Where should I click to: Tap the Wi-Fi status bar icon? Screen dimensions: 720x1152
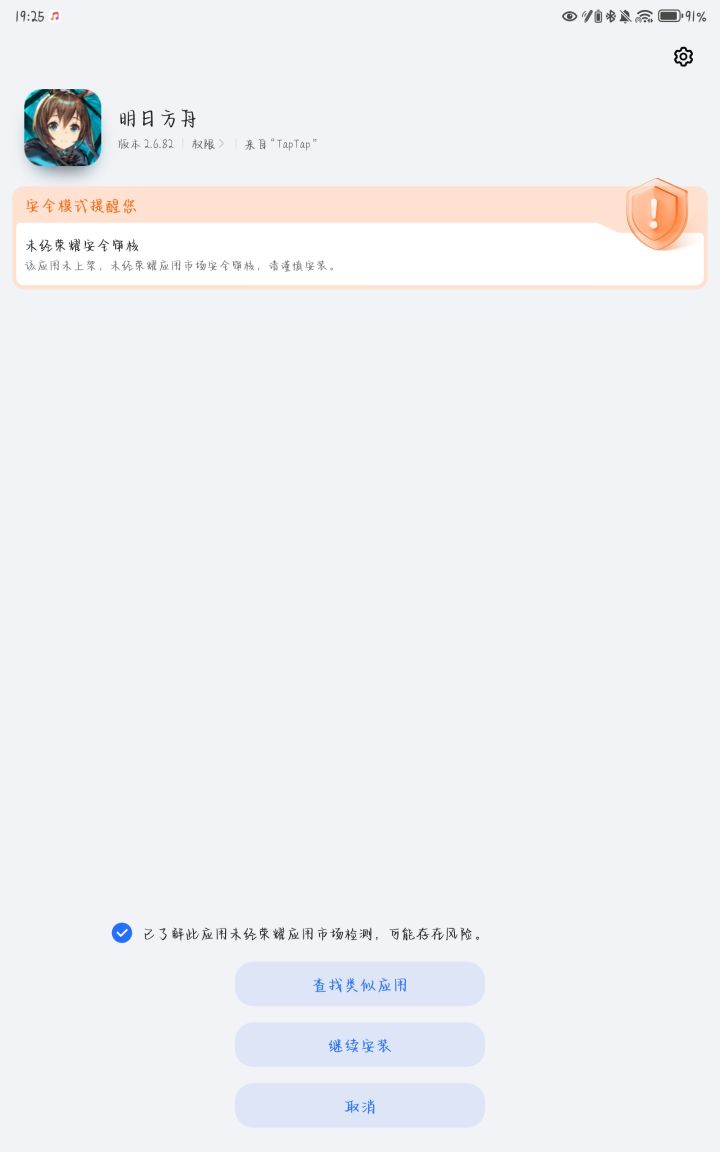click(x=646, y=15)
